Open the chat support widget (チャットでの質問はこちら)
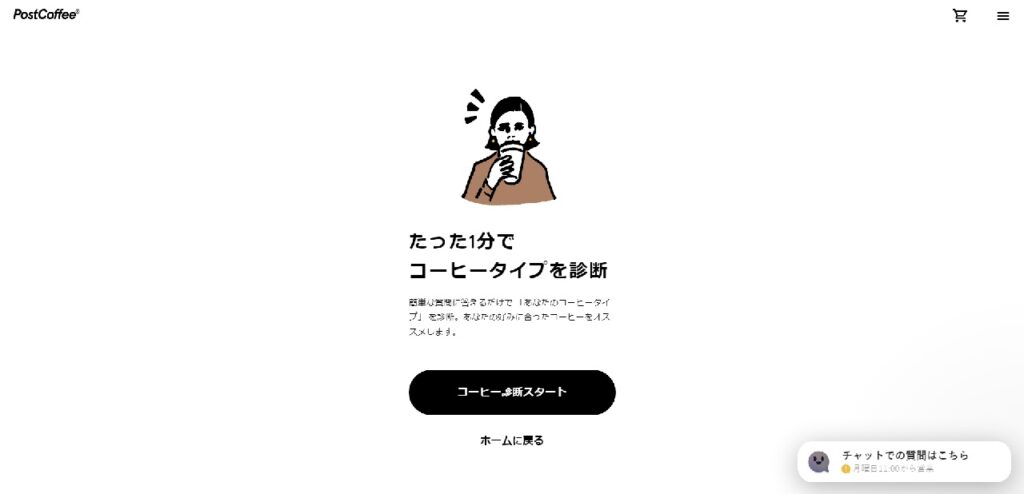The width and height of the screenshot is (1024, 494). coord(903,461)
